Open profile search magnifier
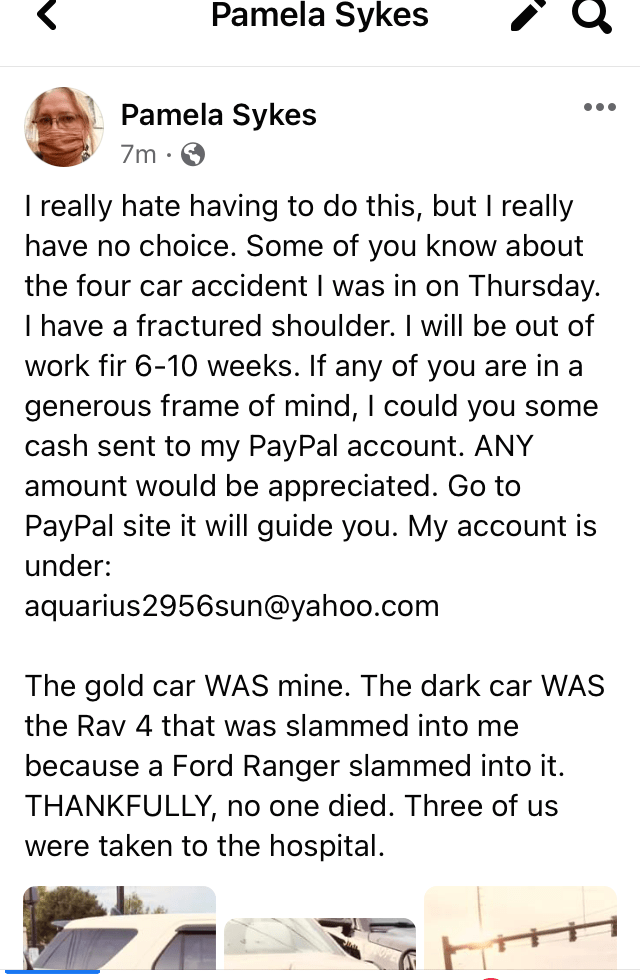Image resolution: width=640 pixels, height=980 pixels. (591, 16)
